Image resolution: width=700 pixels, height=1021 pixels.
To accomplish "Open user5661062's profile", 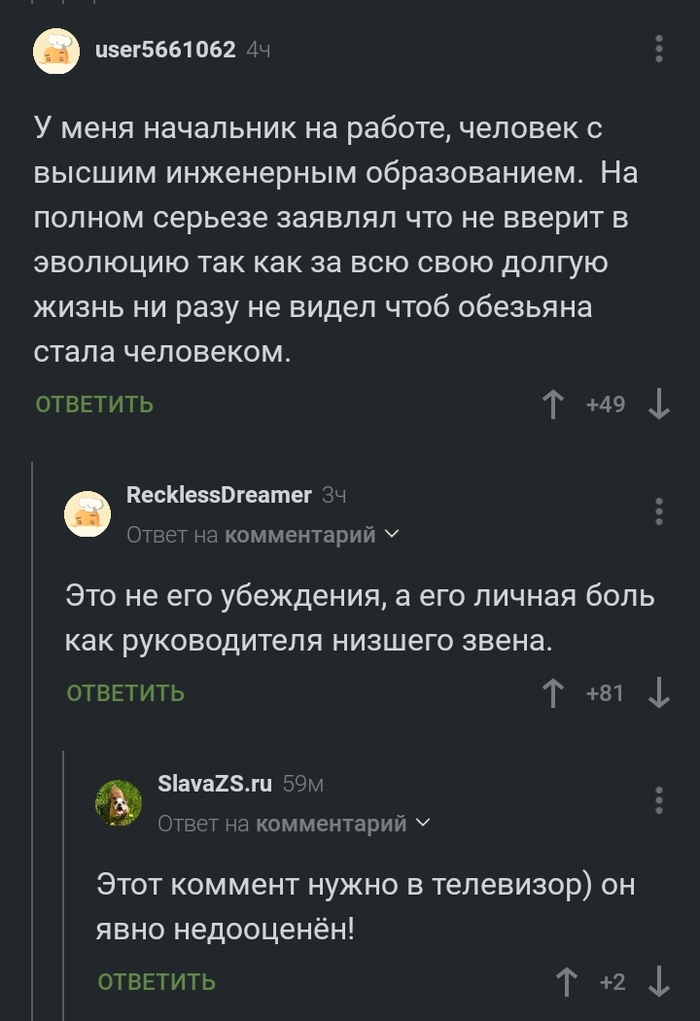I will (165, 49).
